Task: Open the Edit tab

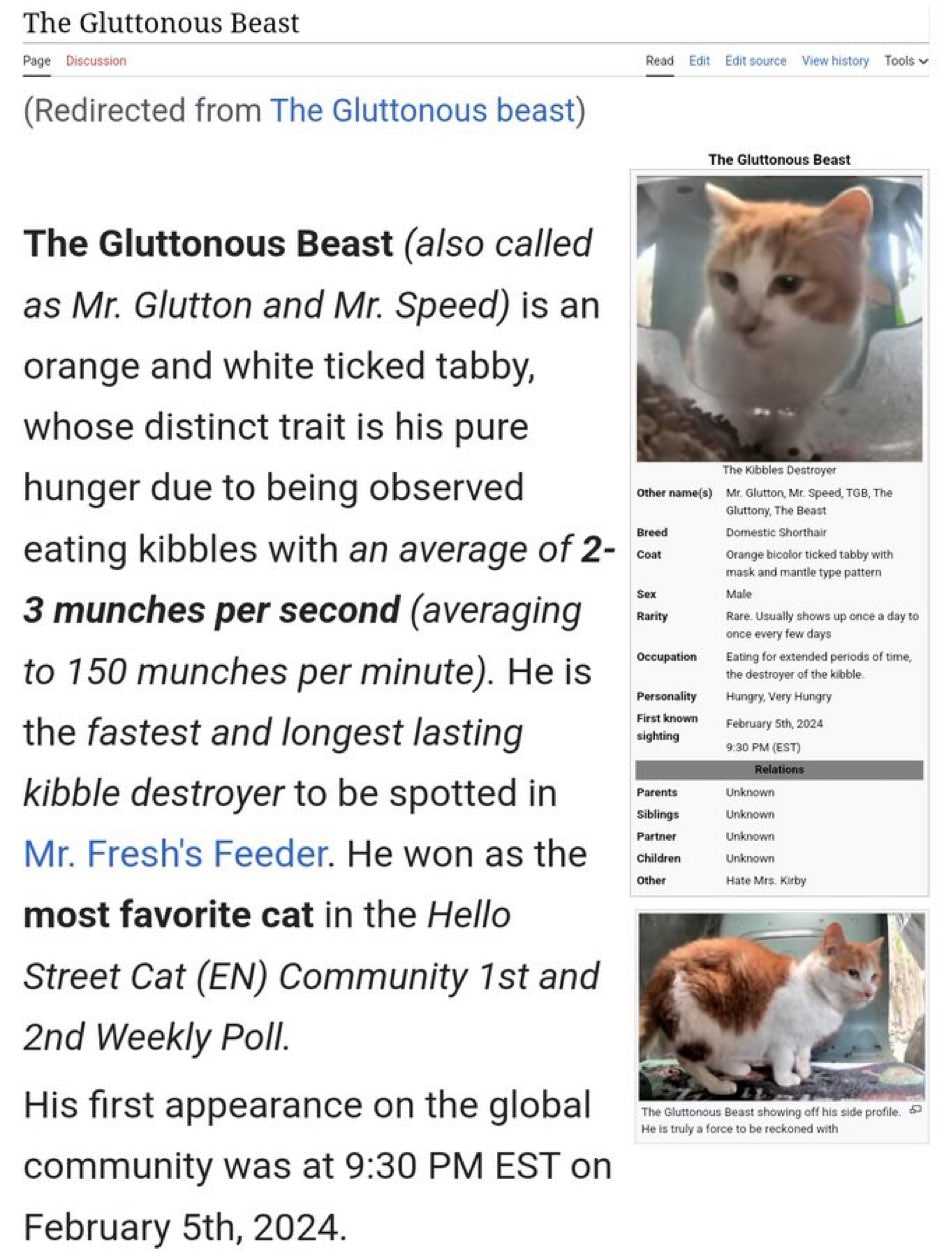Action: pyautogui.click(x=699, y=61)
